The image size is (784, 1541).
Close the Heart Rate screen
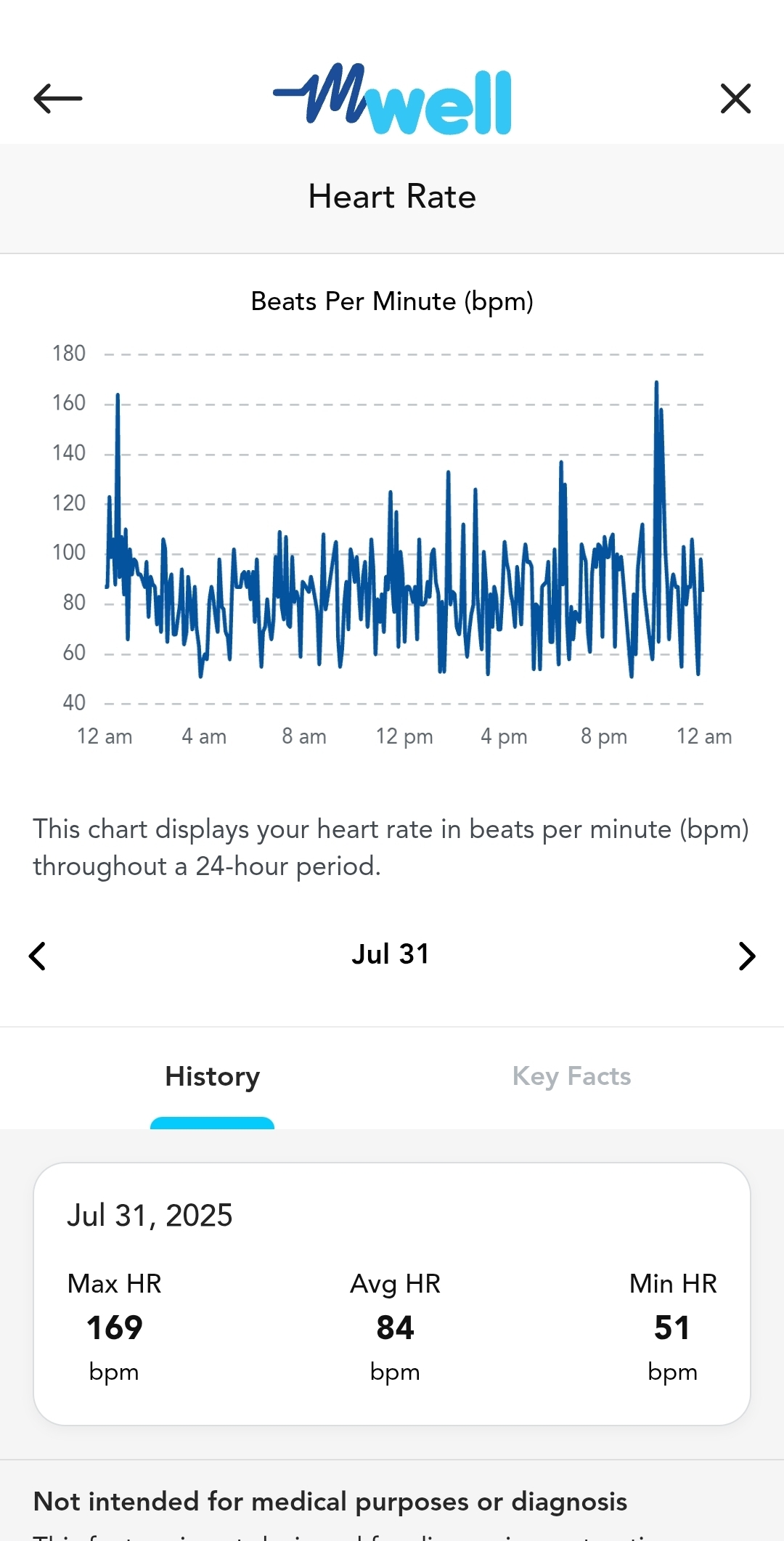(x=735, y=99)
